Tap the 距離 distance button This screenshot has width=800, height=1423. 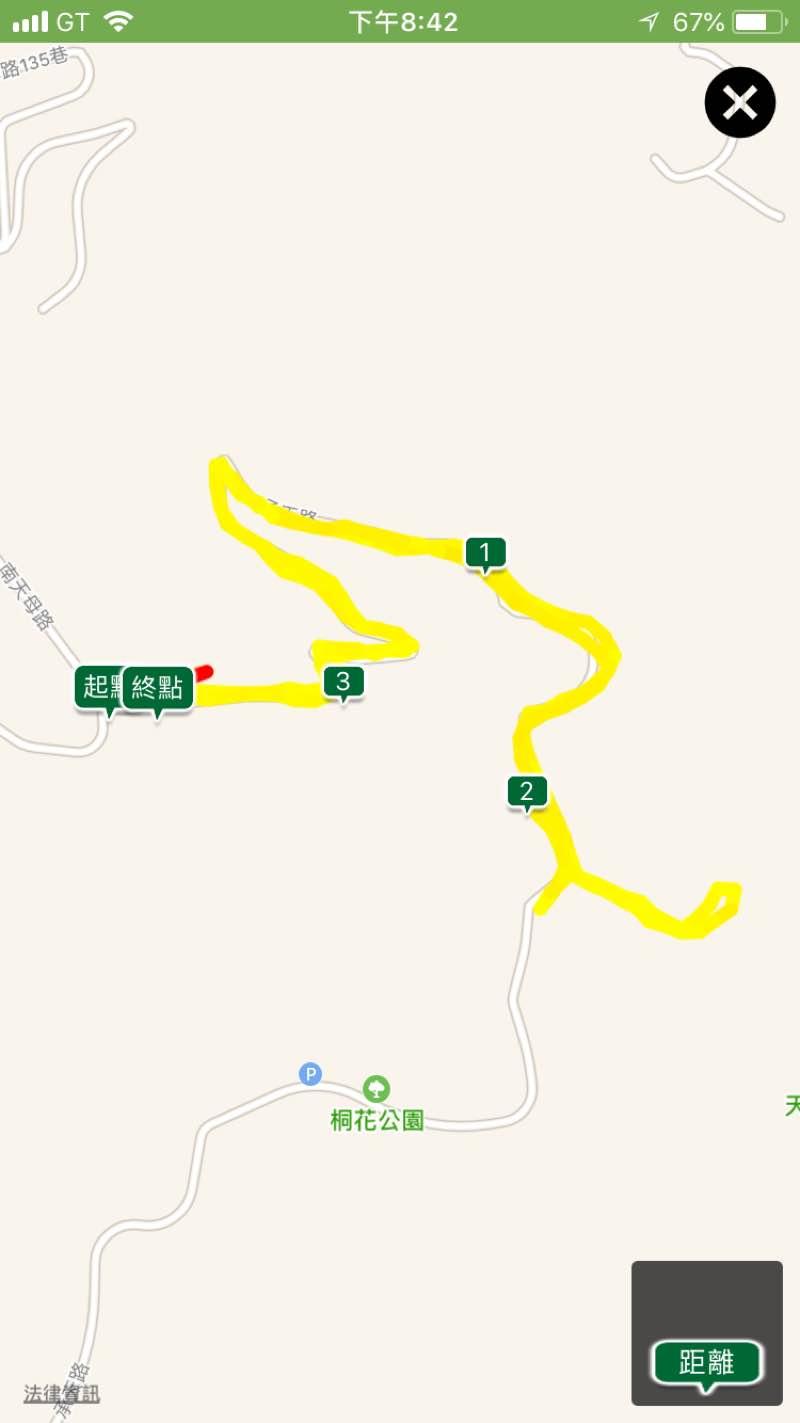[707, 1362]
